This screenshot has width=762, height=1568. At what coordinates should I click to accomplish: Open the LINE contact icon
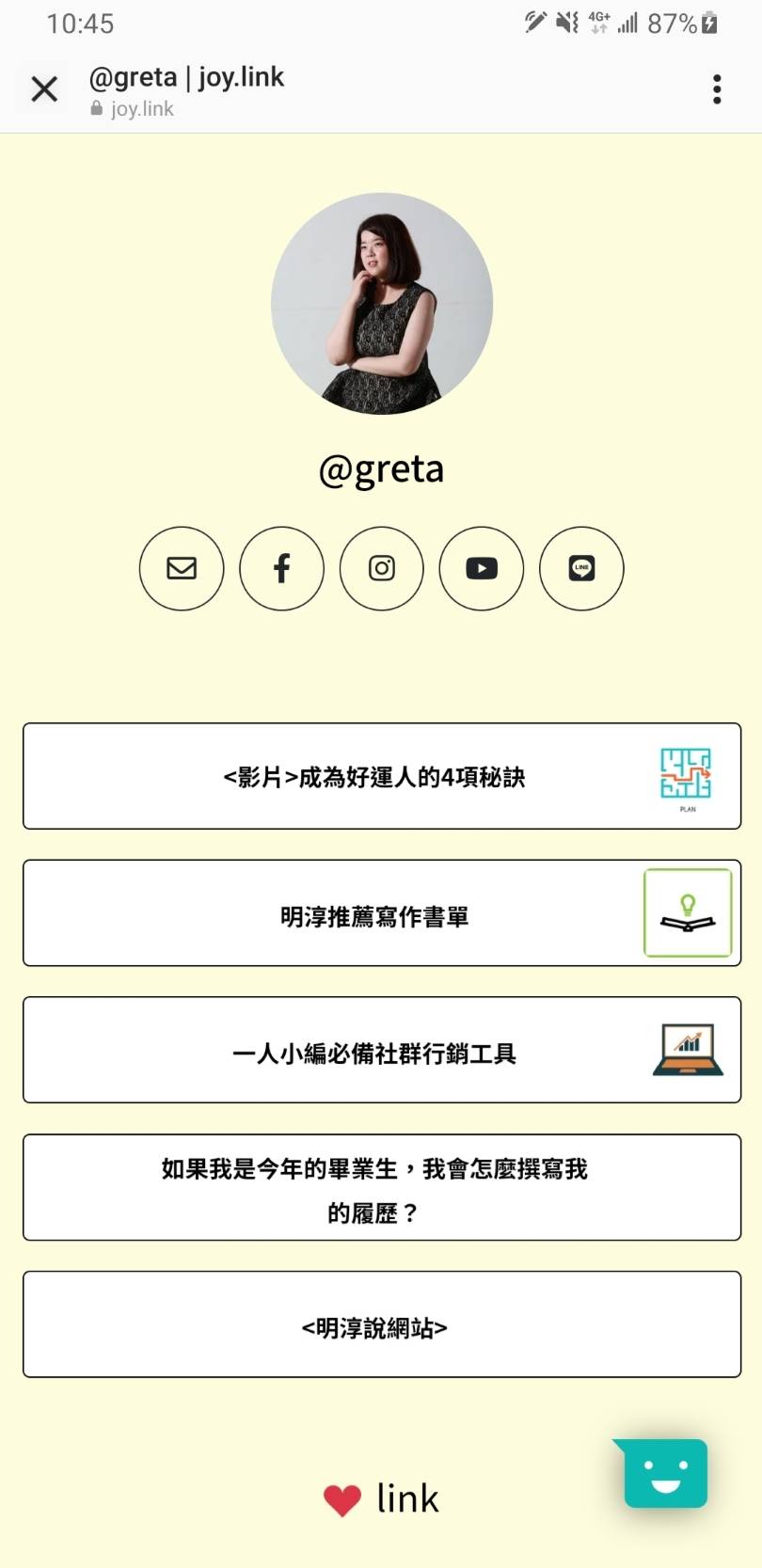tap(581, 568)
